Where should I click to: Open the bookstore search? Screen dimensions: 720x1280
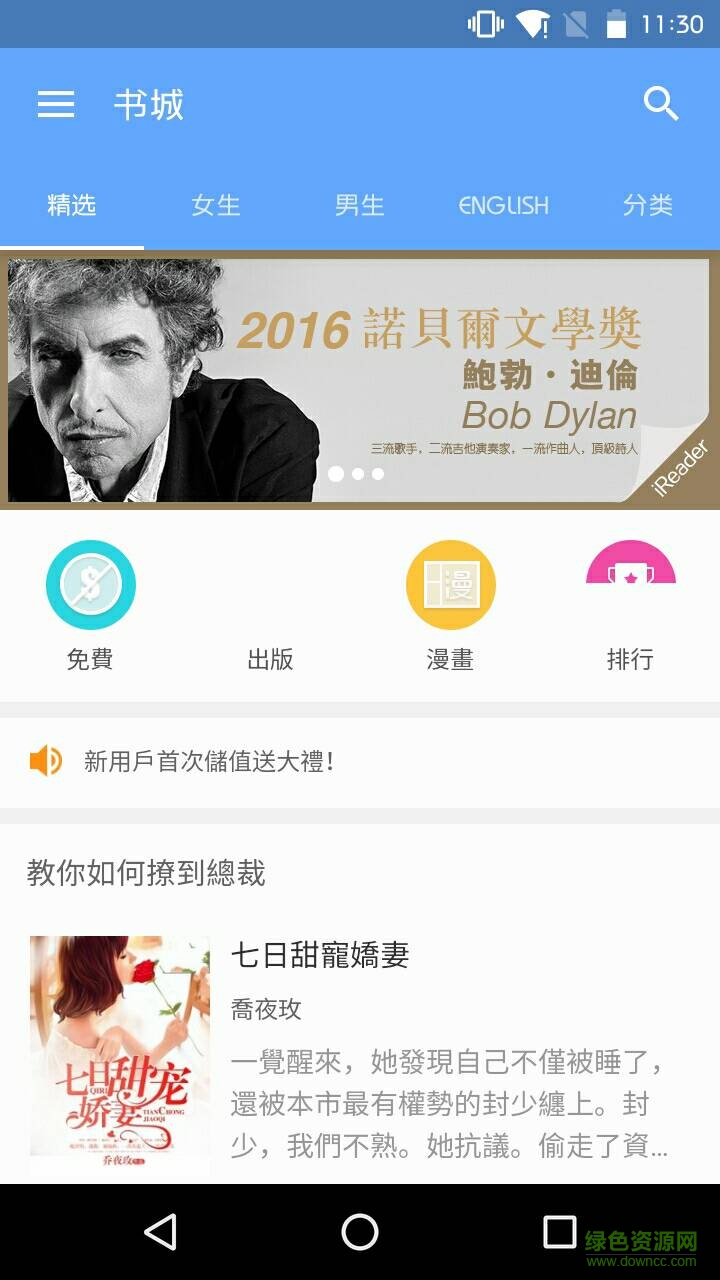661,104
